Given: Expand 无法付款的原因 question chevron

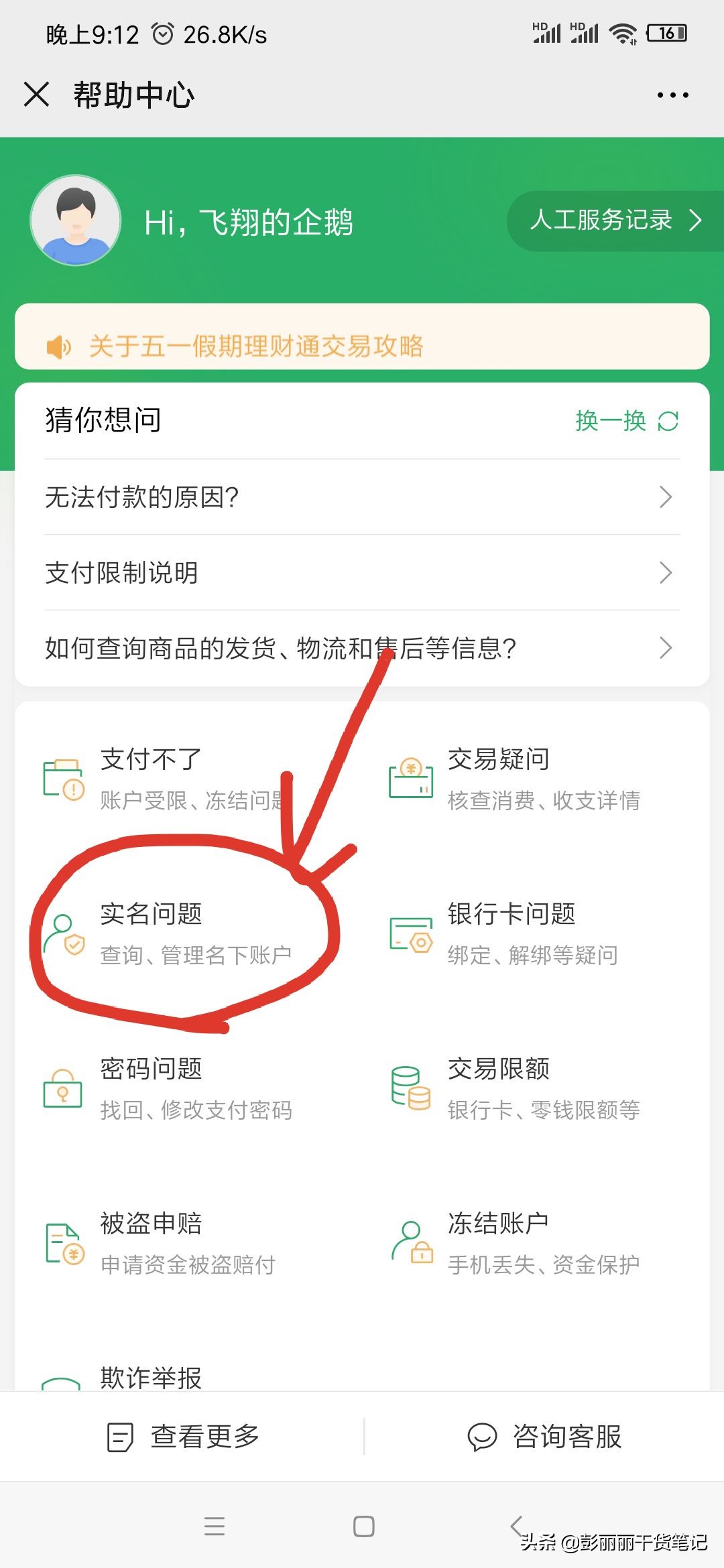Looking at the screenshot, I should 666,497.
